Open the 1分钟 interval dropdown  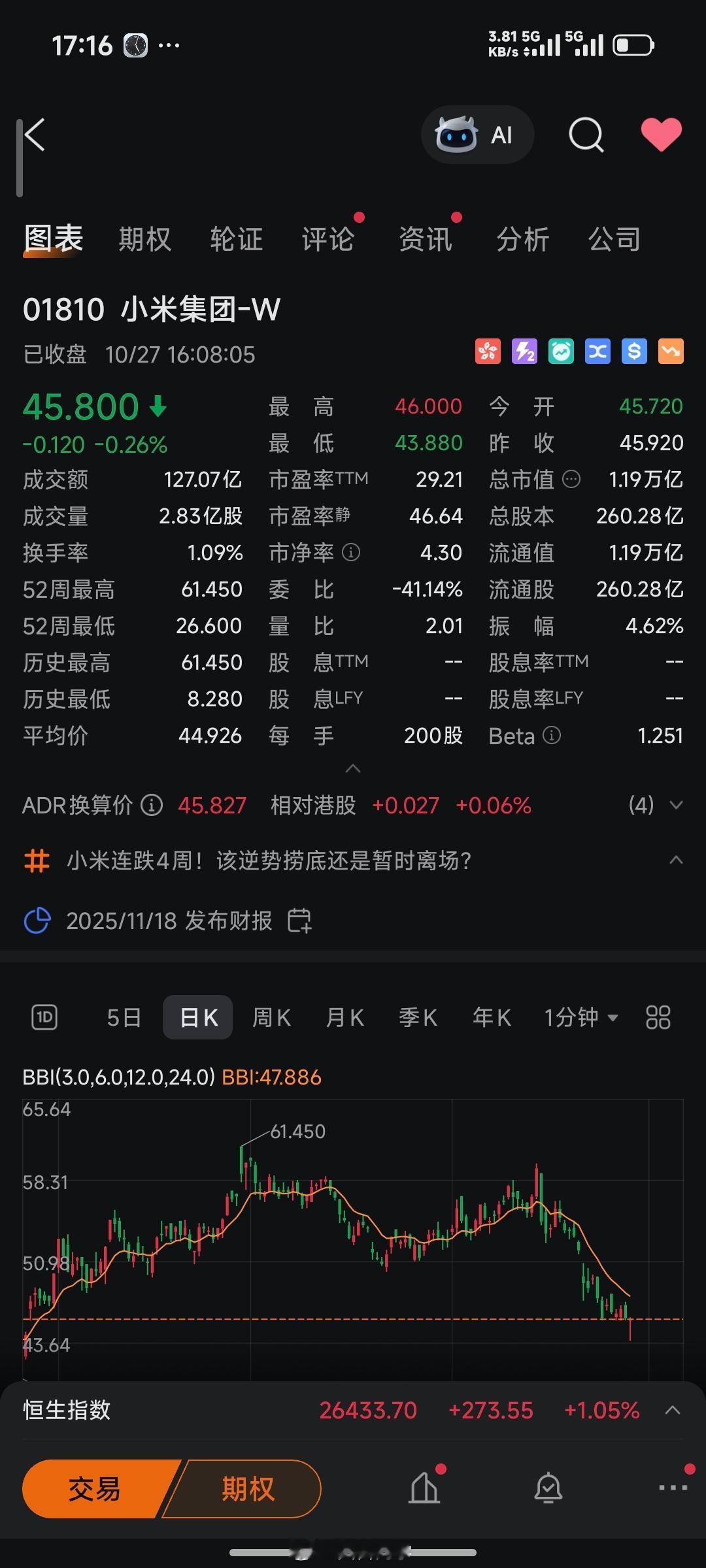pos(581,1017)
